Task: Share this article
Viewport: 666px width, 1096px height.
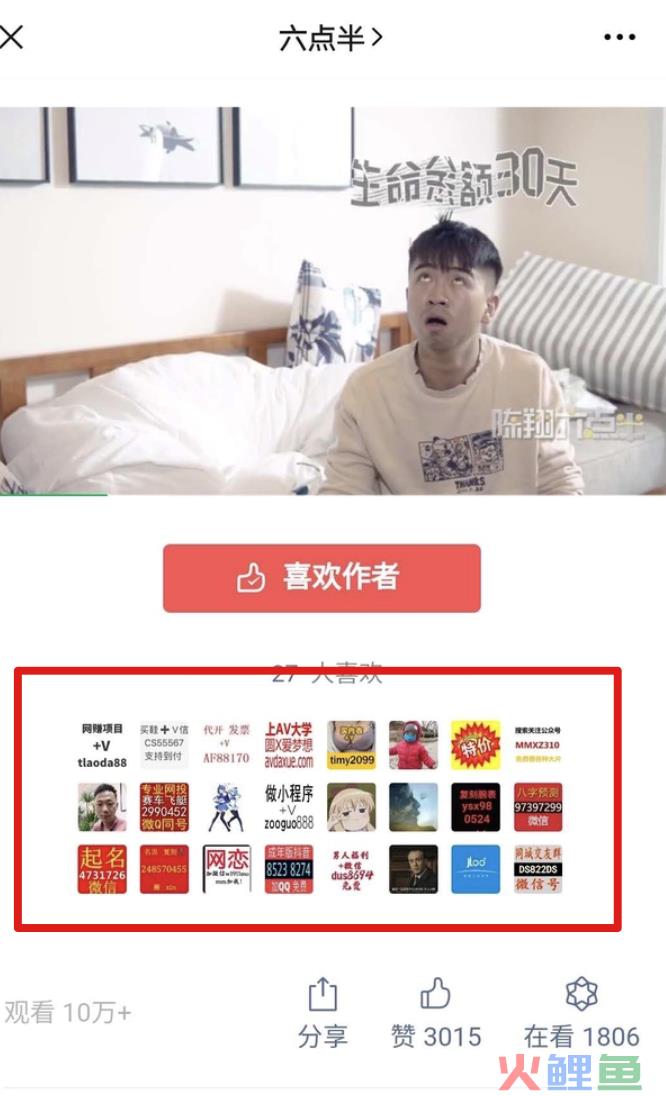Action: coord(323,1013)
